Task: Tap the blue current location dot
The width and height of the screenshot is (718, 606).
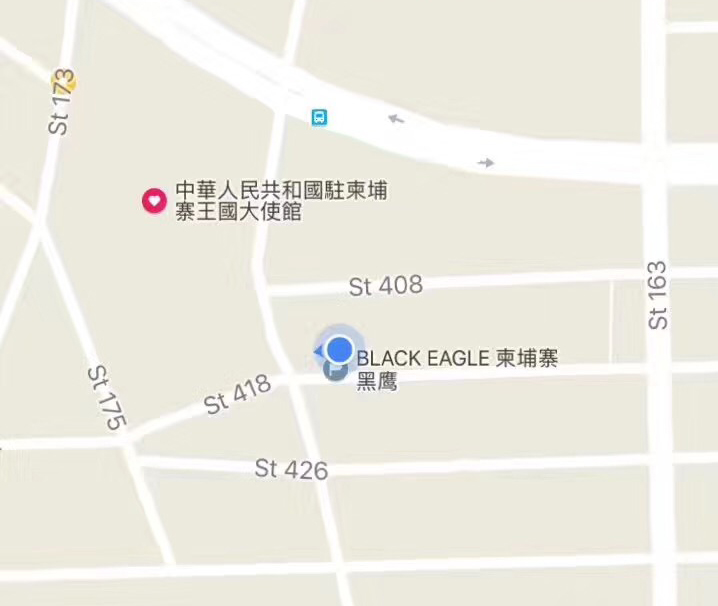Action: [340, 349]
